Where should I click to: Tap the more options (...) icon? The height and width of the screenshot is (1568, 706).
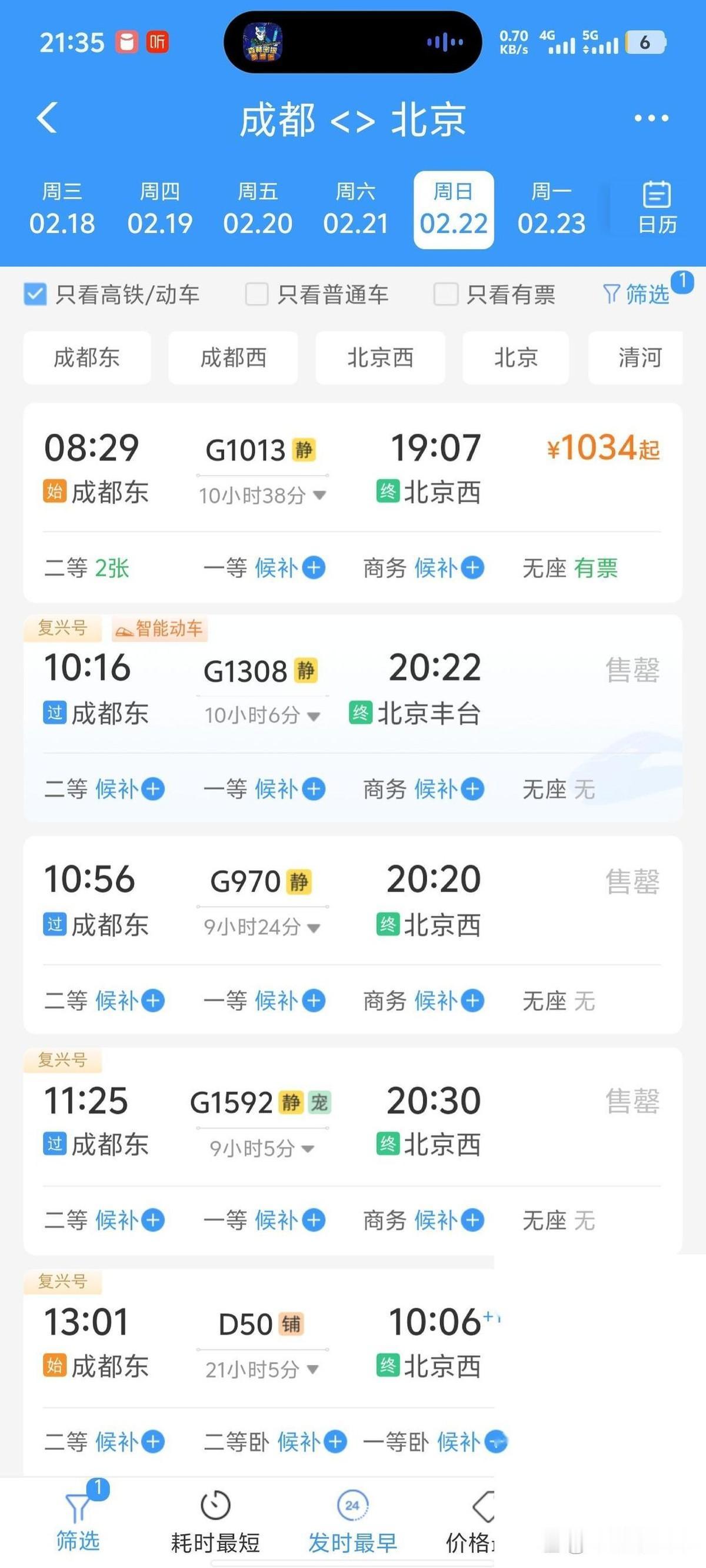click(x=651, y=119)
